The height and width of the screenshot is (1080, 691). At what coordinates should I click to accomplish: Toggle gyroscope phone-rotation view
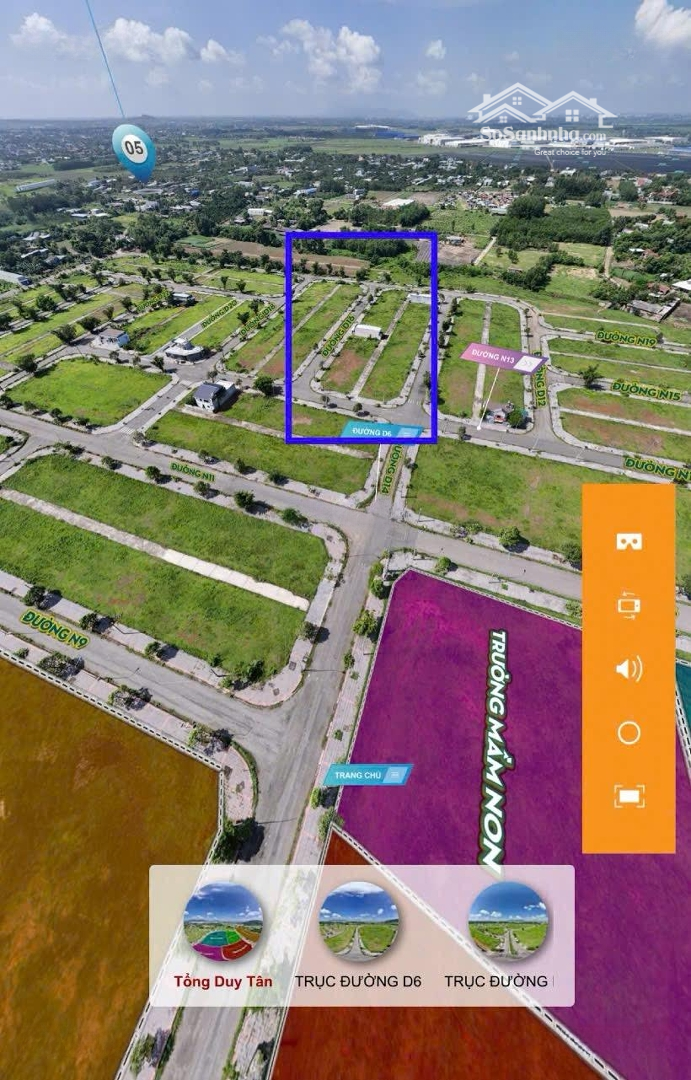coord(628,605)
